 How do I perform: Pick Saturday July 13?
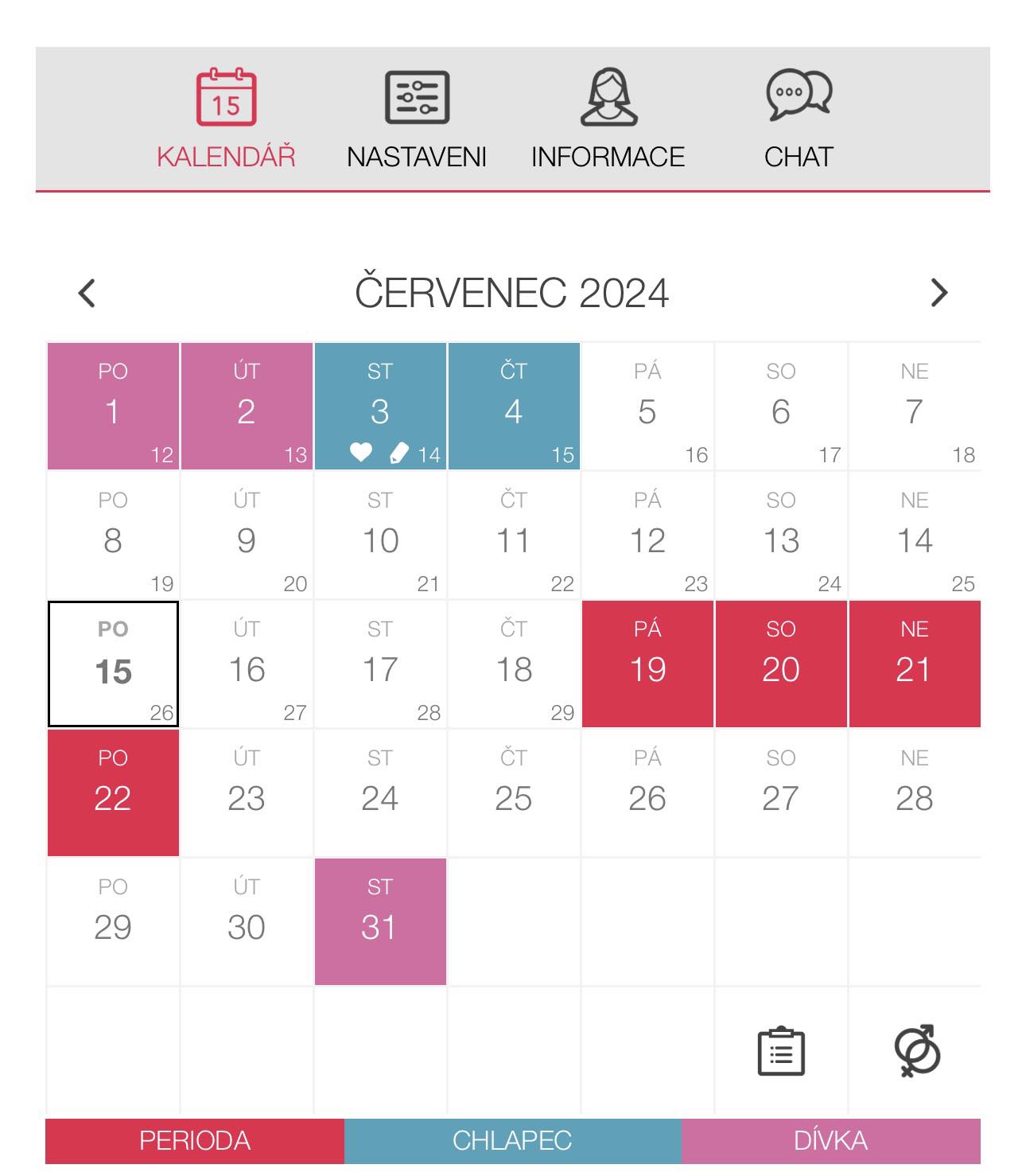[x=781, y=535]
